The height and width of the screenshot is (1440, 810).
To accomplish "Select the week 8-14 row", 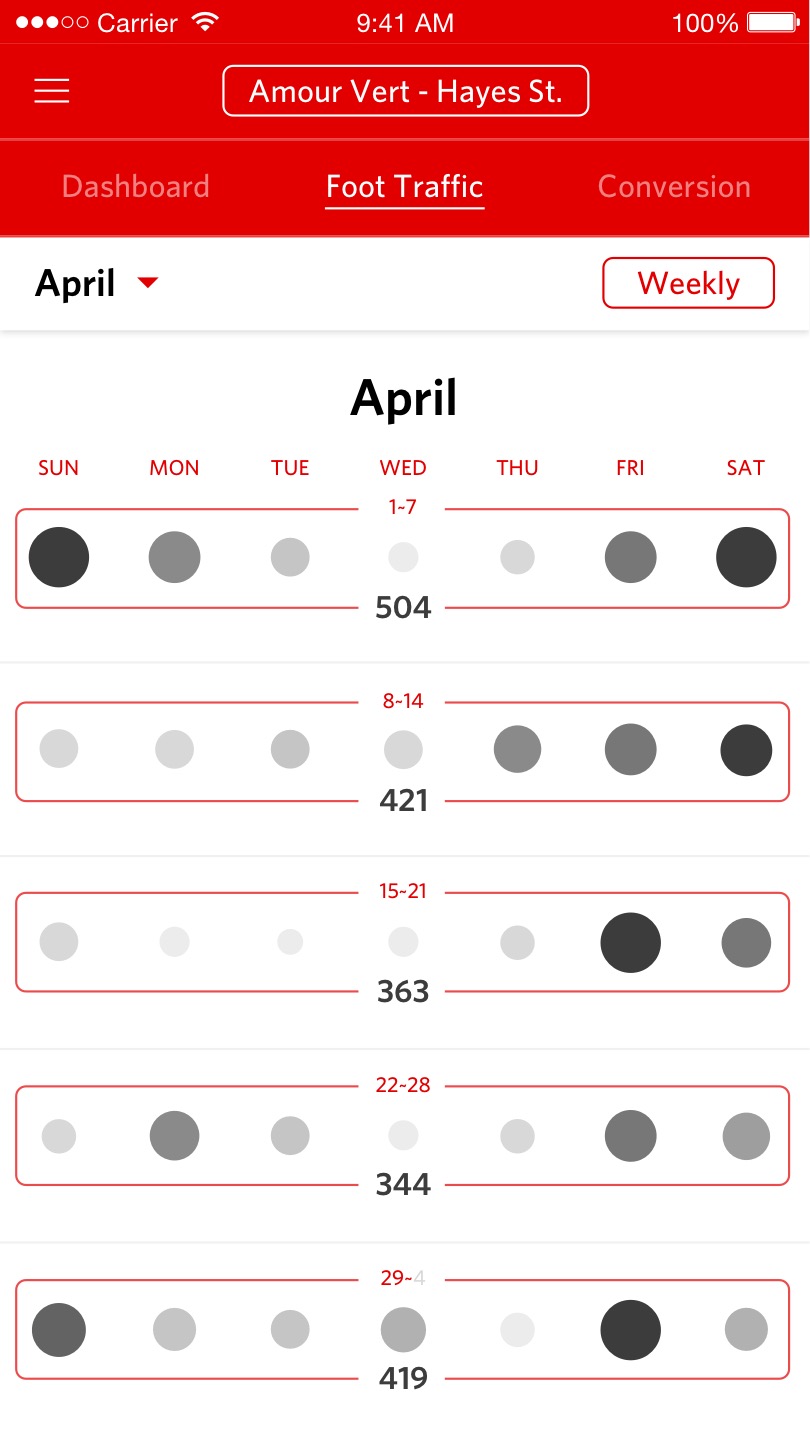I will coord(403,751).
